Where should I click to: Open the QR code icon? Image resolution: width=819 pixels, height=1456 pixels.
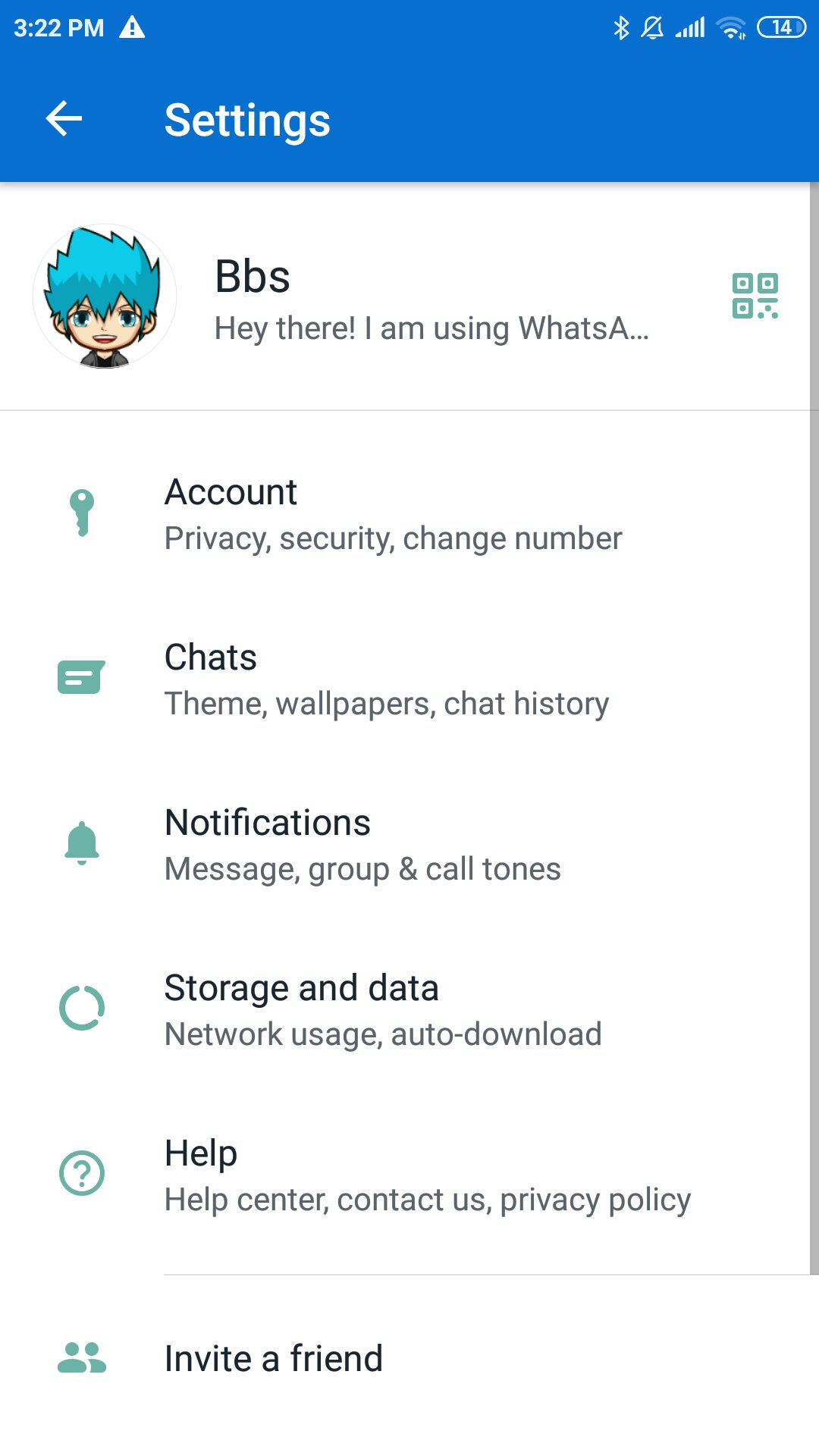755,296
